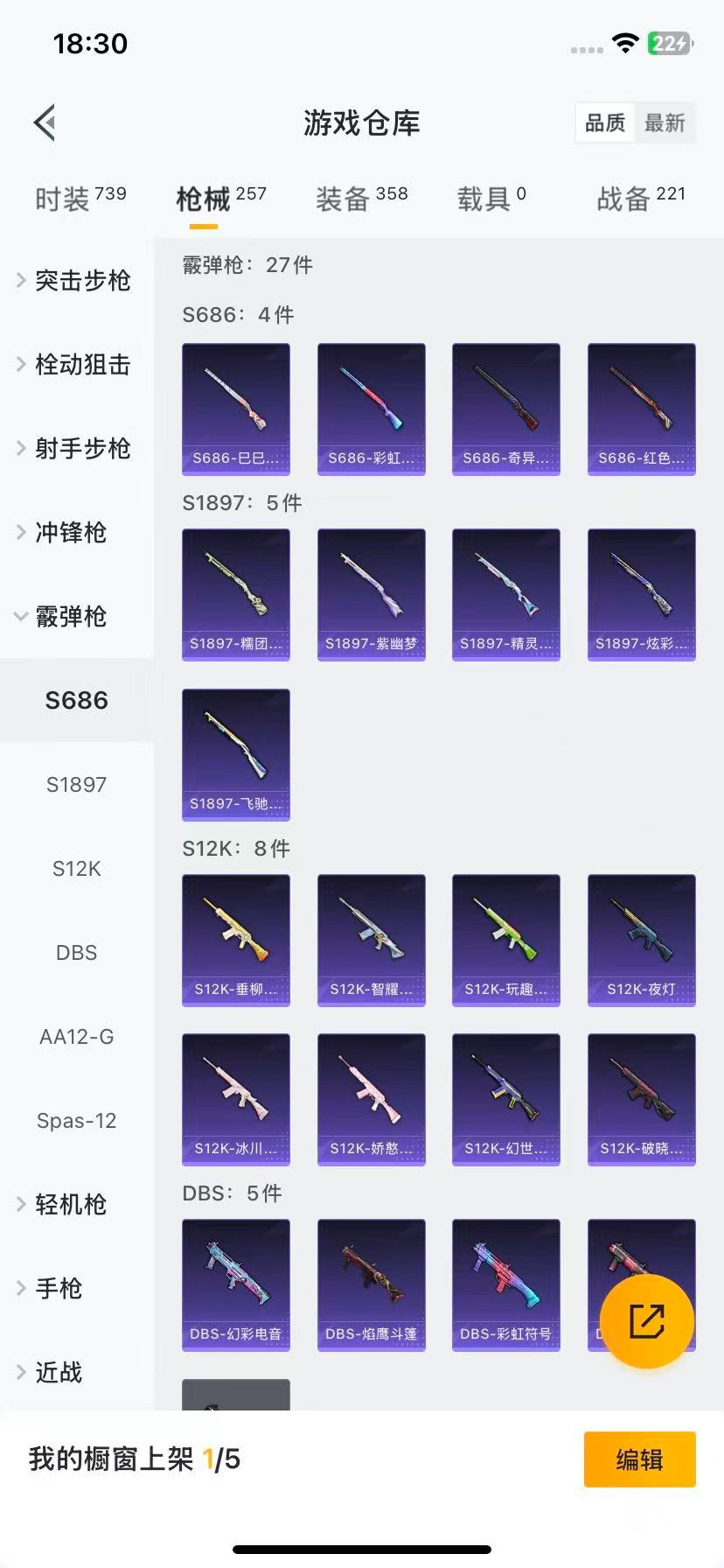Tap the orange share floating button

646,1320
